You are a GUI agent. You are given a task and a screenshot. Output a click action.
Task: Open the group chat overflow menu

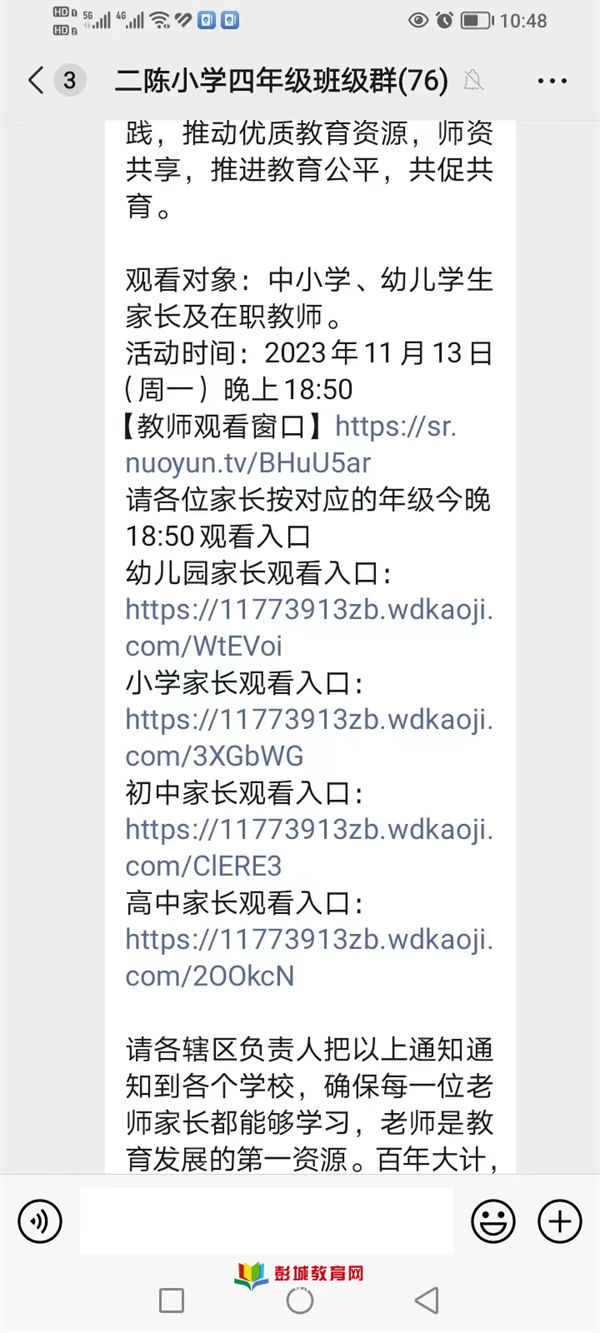tap(552, 82)
